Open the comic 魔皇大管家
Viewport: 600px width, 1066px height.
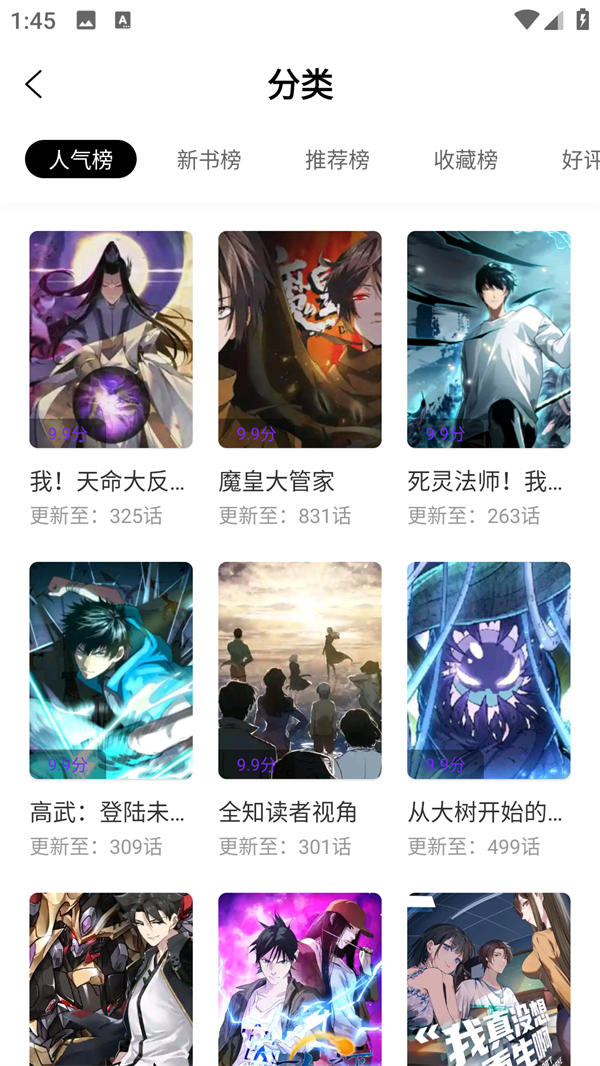coord(300,340)
